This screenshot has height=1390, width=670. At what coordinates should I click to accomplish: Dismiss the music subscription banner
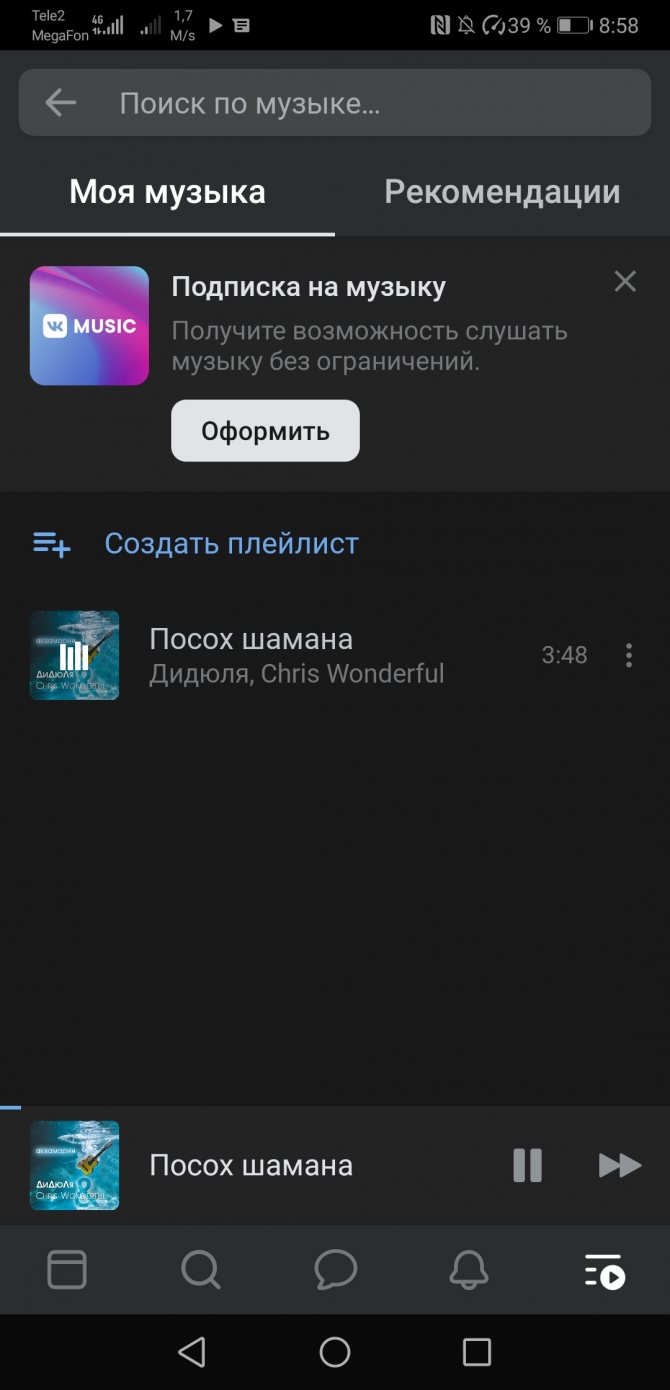(x=625, y=282)
